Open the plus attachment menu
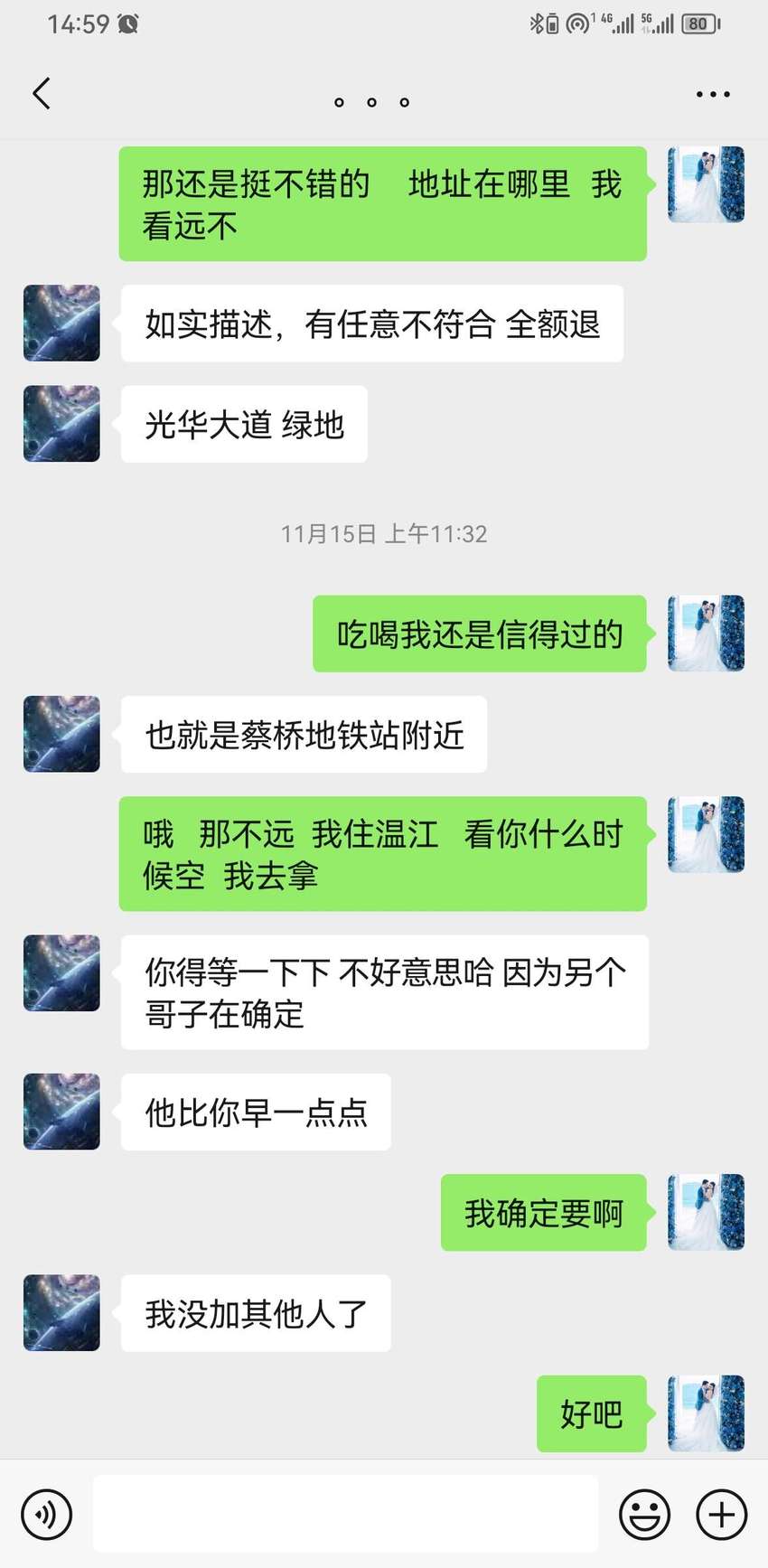 [721, 1515]
